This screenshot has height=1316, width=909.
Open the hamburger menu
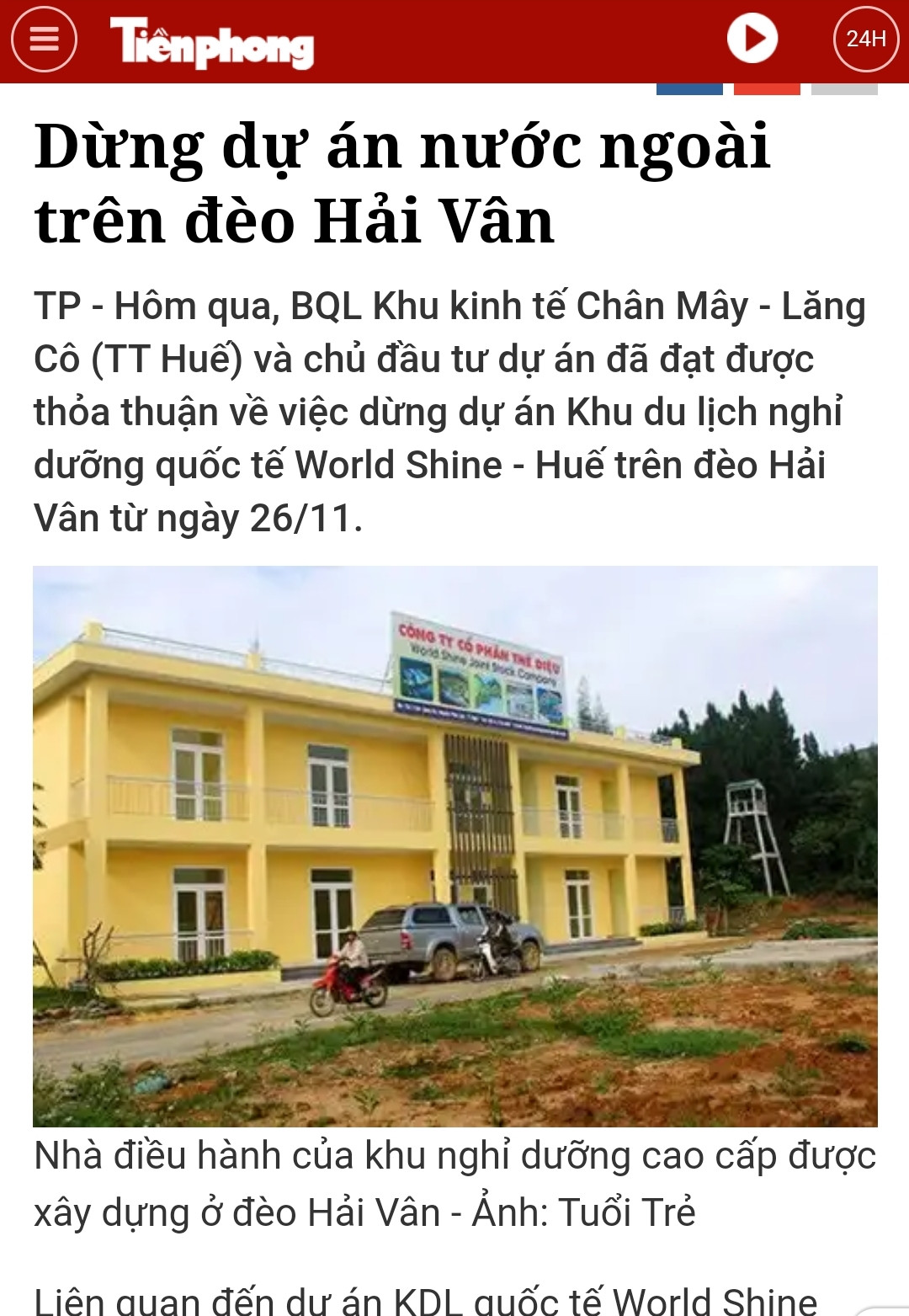[44, 39]
